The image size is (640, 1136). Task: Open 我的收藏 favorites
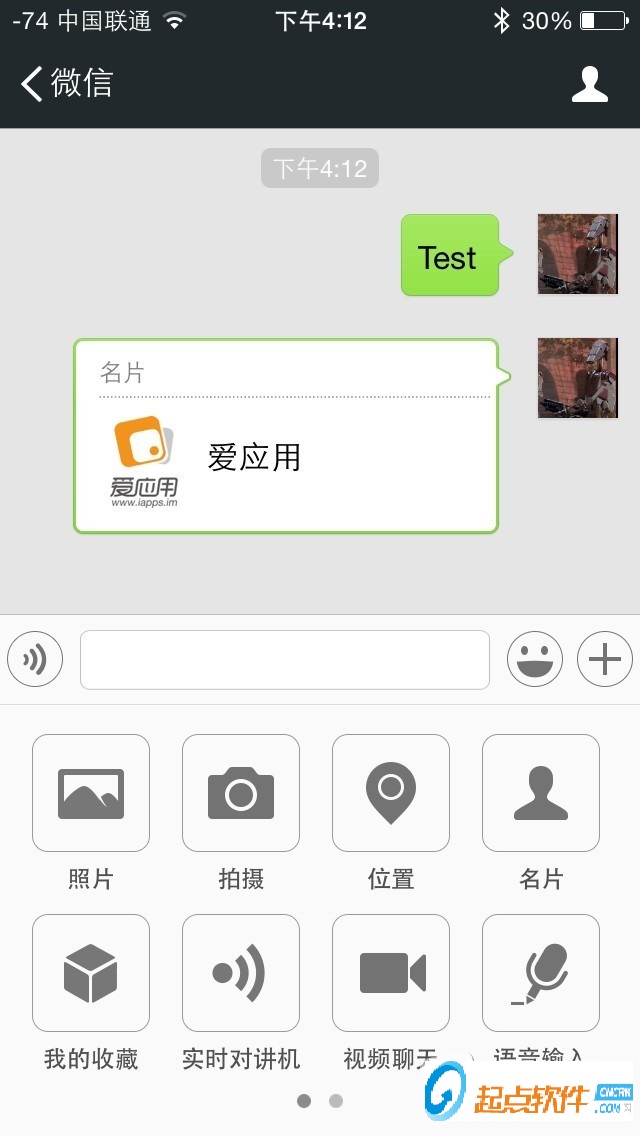pos(91,973)
